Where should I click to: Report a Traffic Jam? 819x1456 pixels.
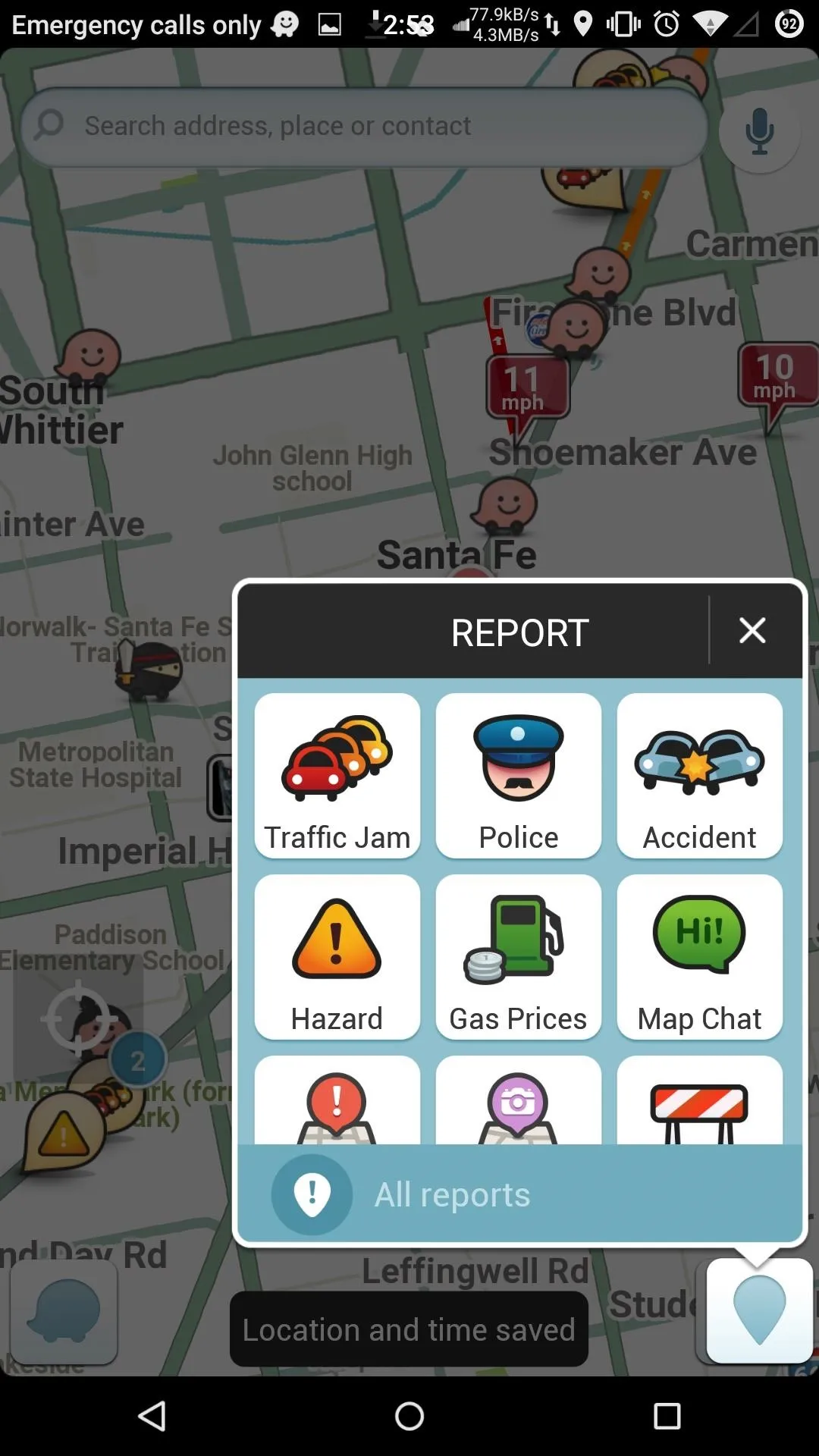337,776
